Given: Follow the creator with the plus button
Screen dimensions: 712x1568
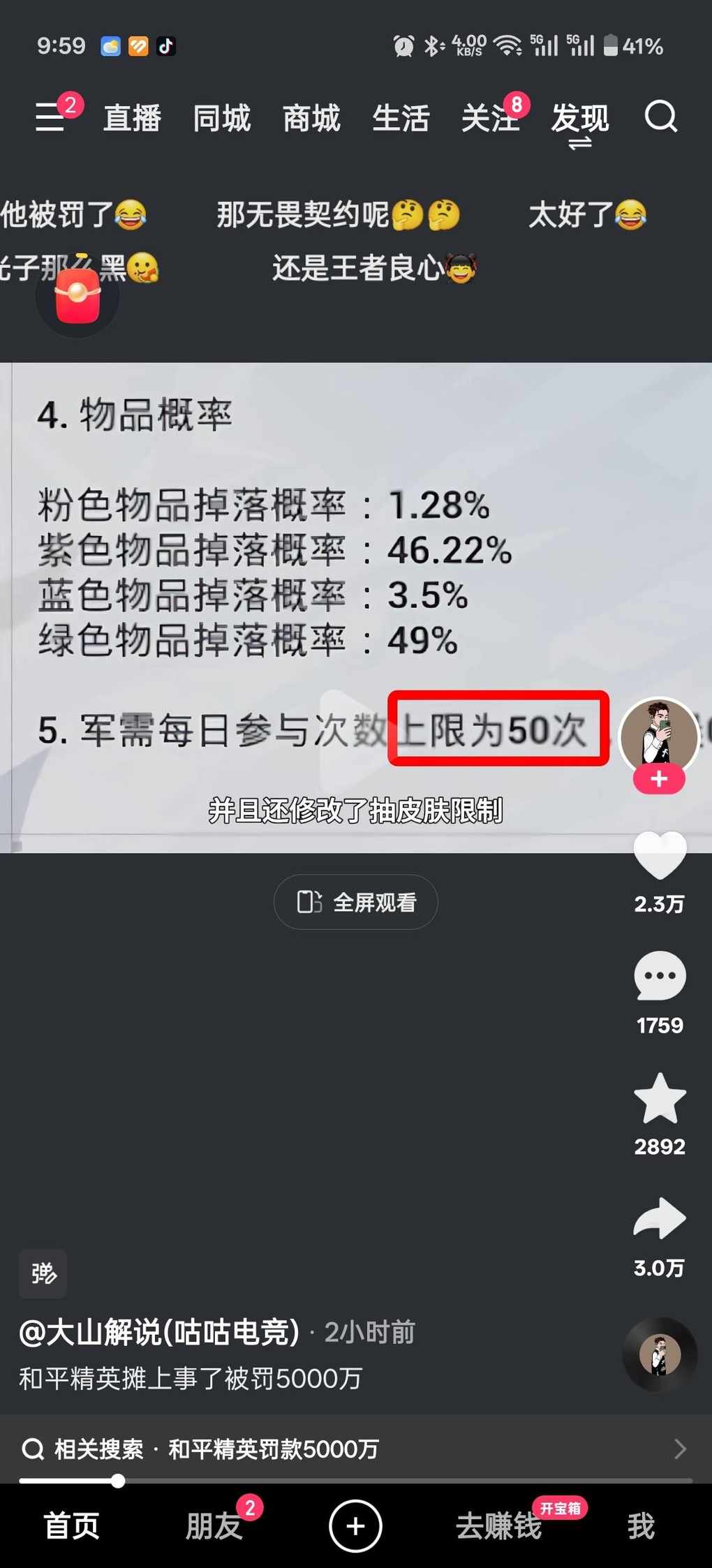Looking at the screenshot, I should pyautogui.click(x=659, y=779).
